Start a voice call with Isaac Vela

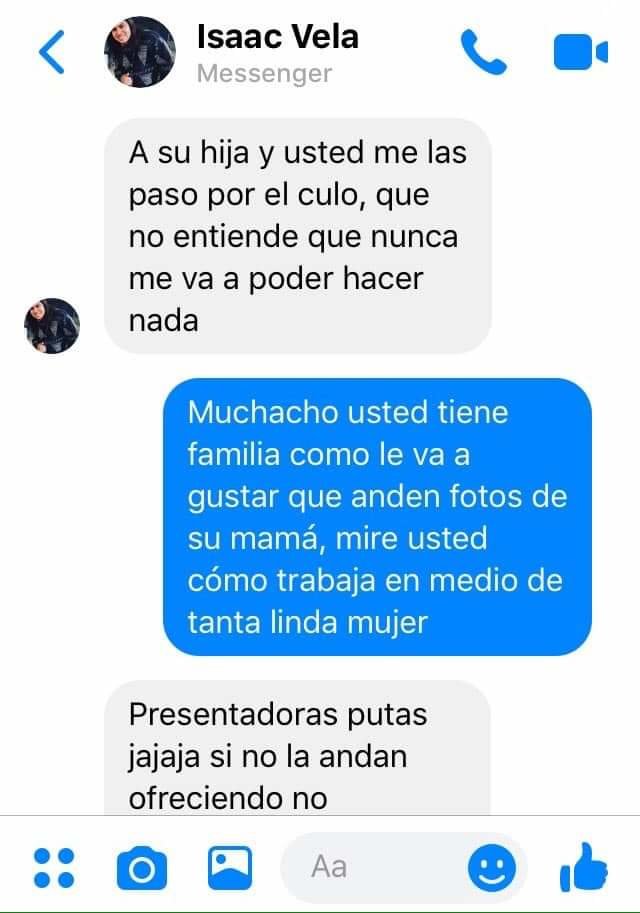484,52
